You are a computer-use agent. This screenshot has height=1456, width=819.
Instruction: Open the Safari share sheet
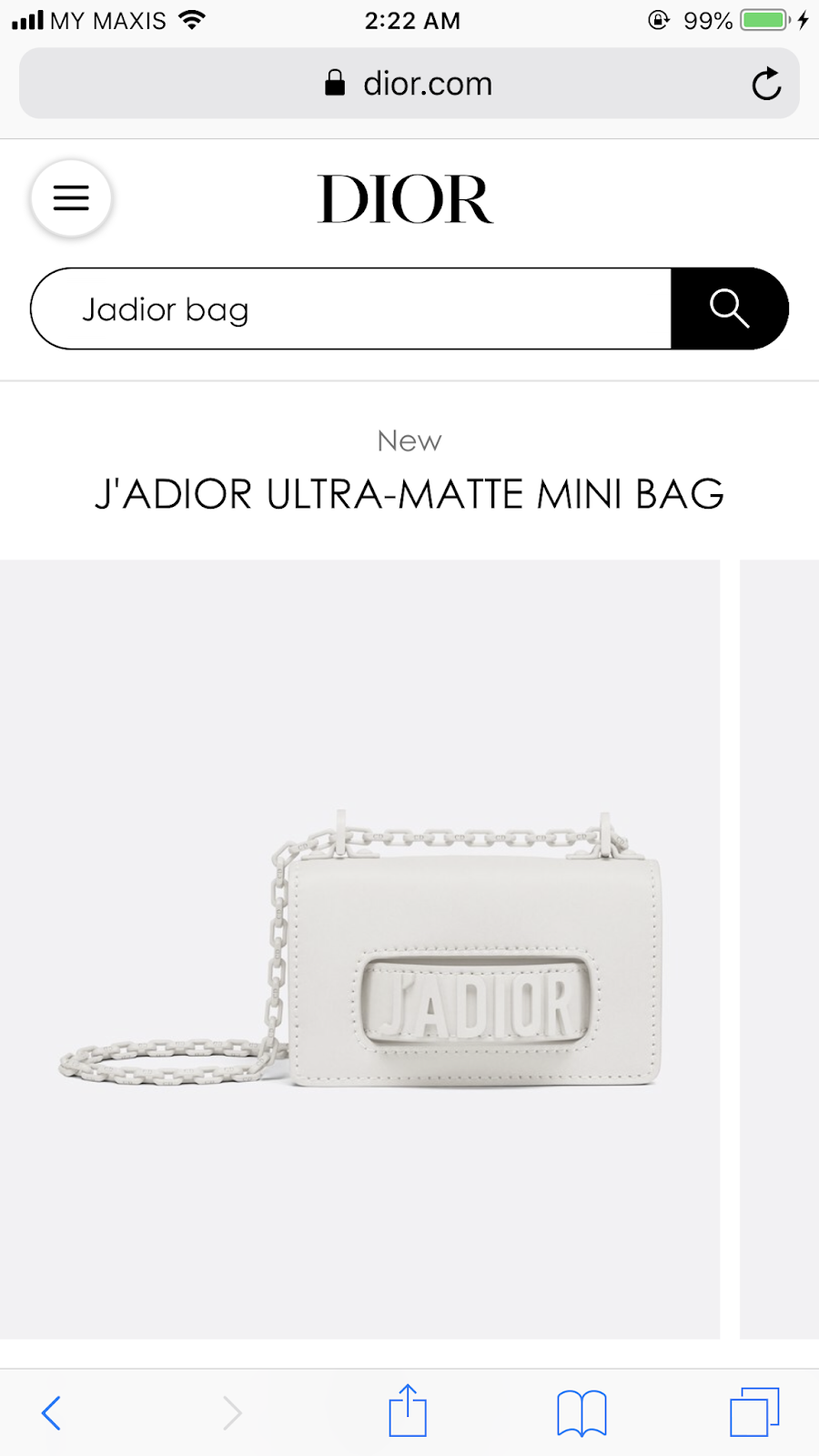coord(408,1411)
